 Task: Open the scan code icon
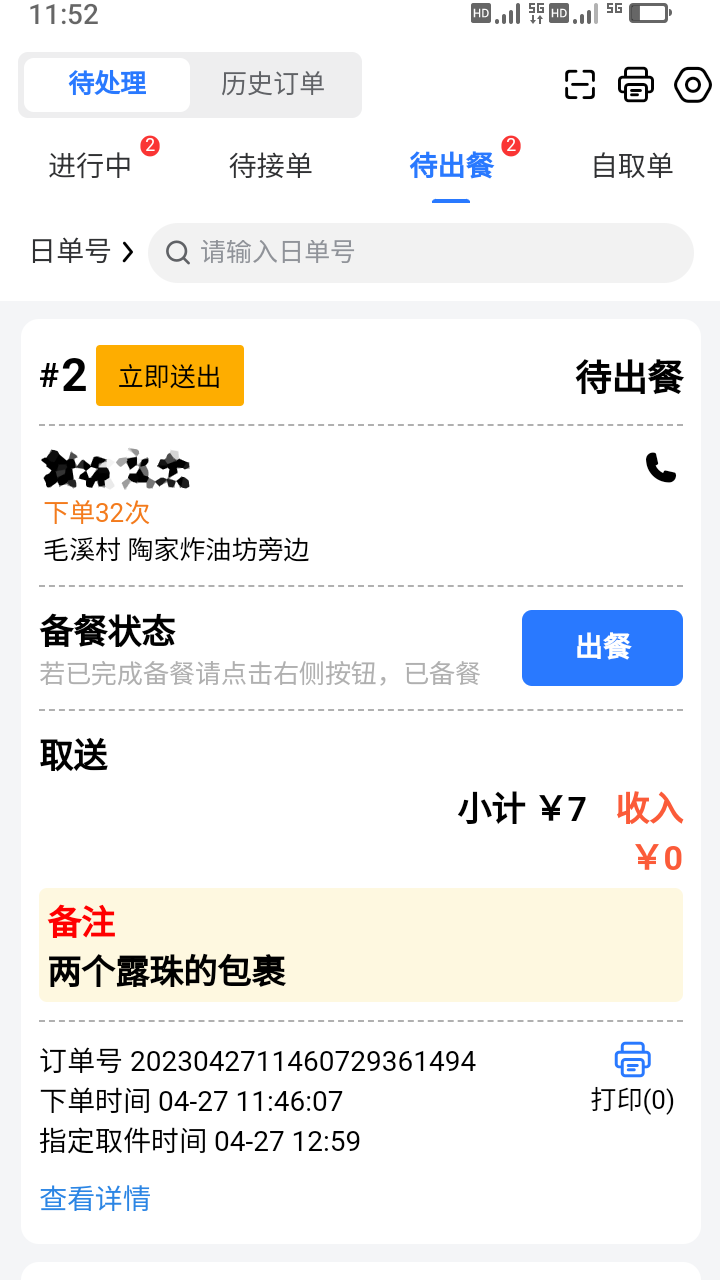579,85
